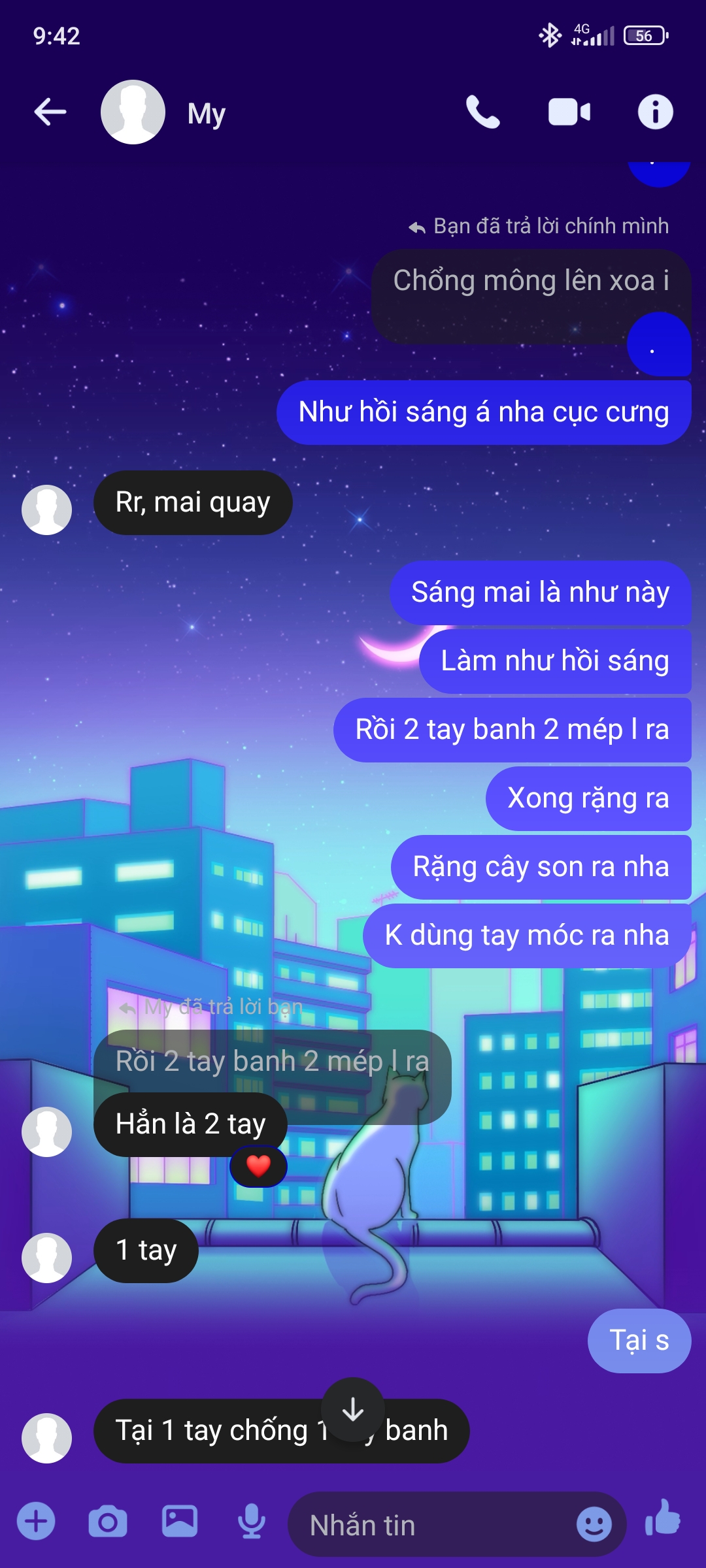The image size is (706, 1568).
Task: Open My's profile picture in header
Action: 133,112
